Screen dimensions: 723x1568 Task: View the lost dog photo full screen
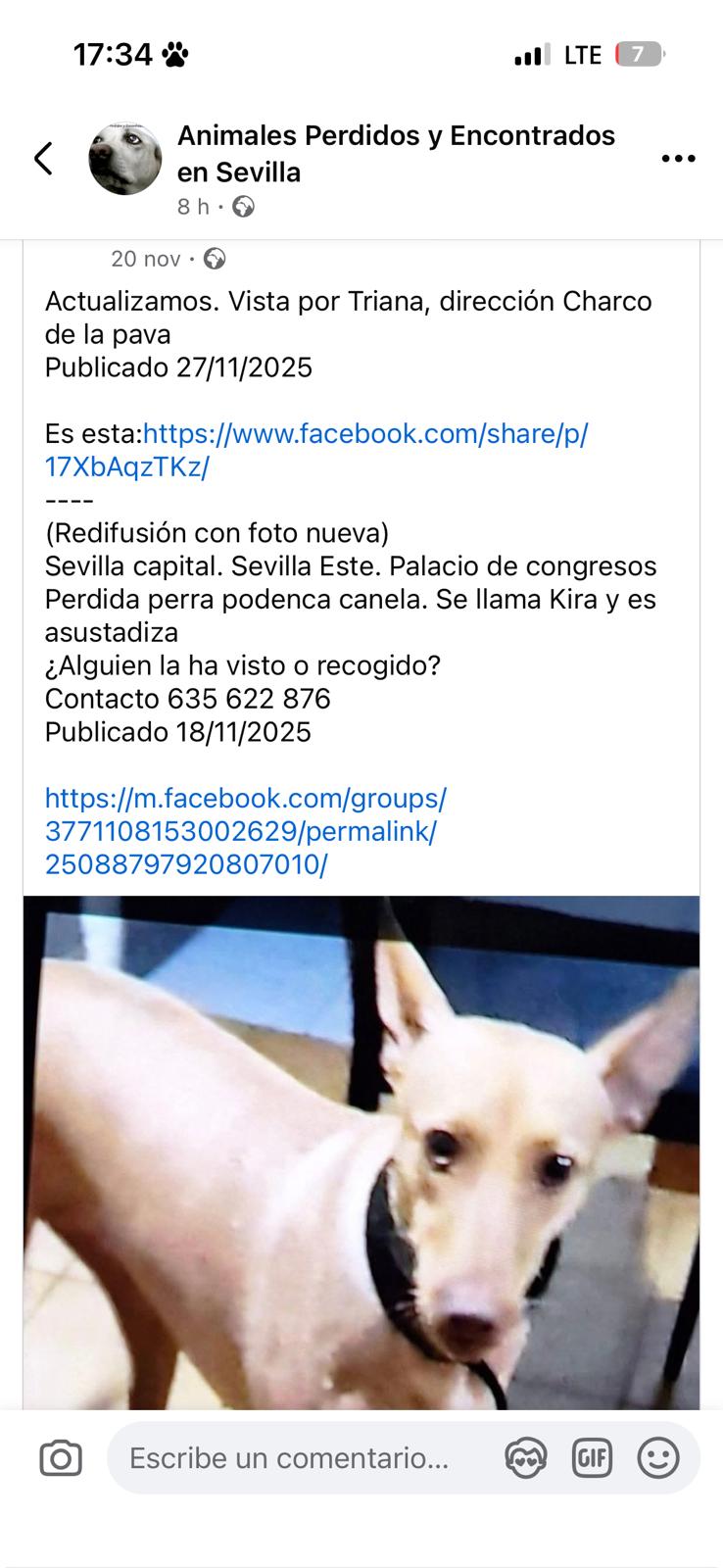click(x=361, y=1151)
